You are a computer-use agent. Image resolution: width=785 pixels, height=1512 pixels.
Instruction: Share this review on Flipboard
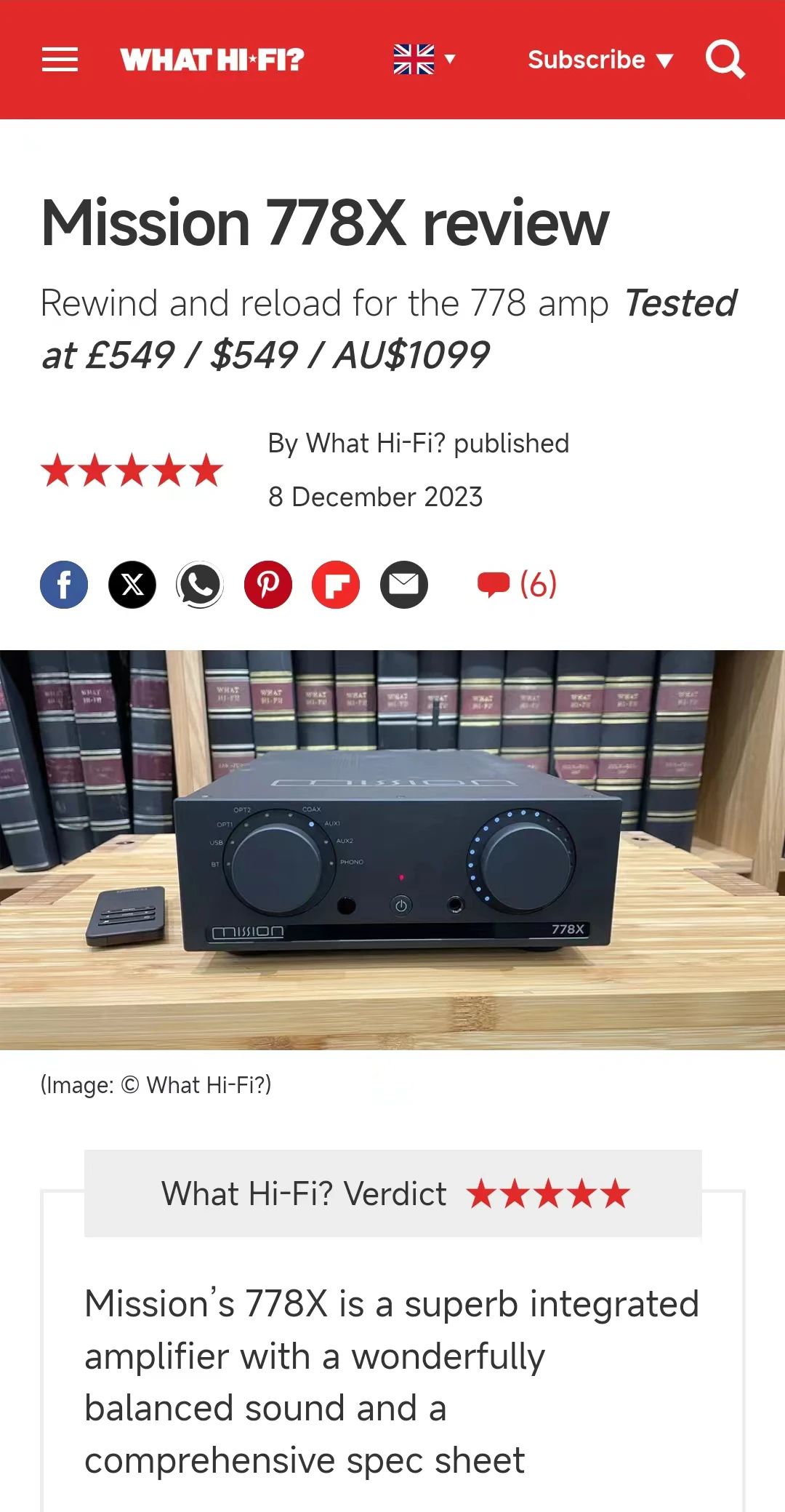coord(336,585)
